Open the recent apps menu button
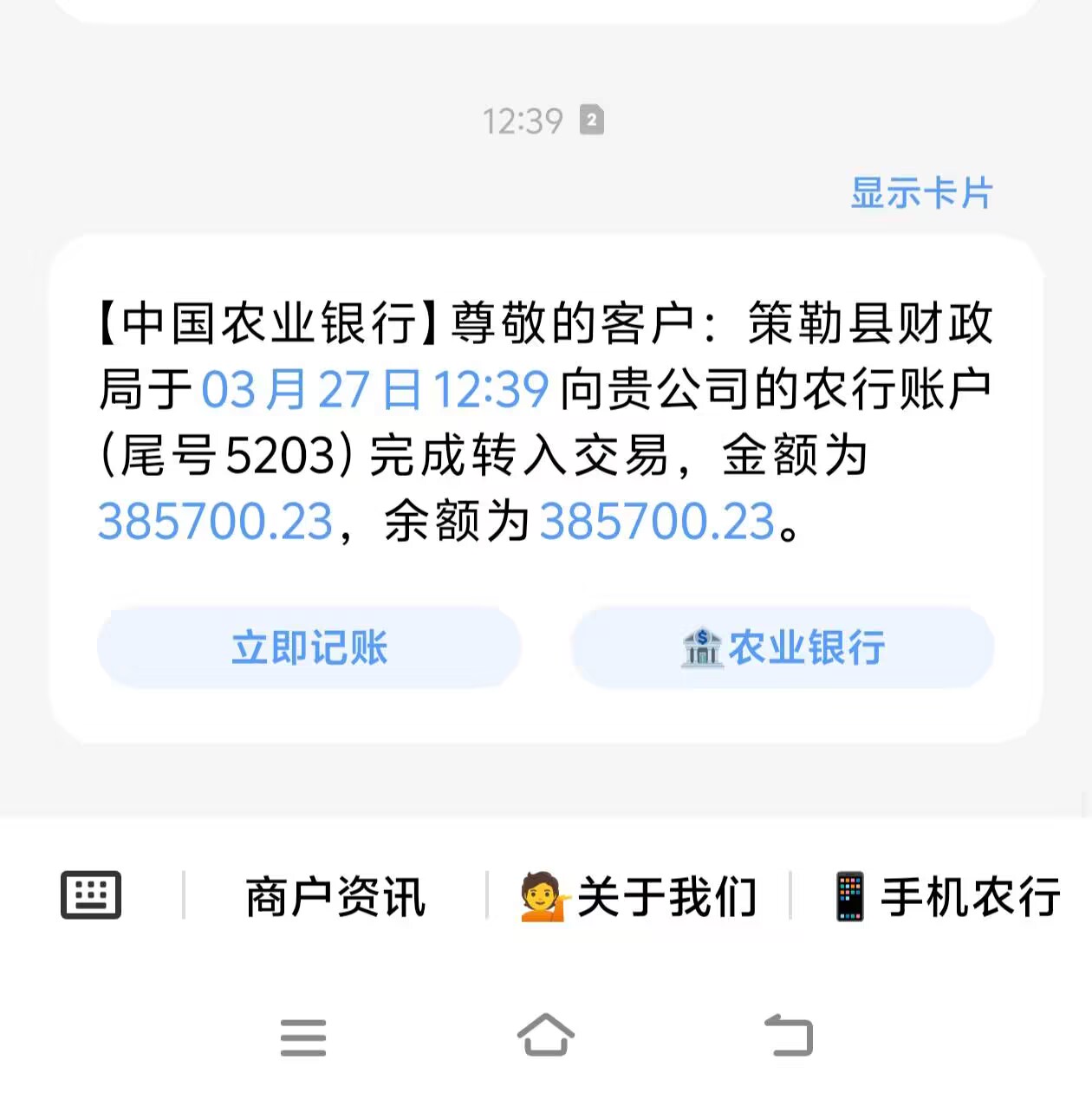This screenshot has width=1092, height=1099. point(303,1037)
